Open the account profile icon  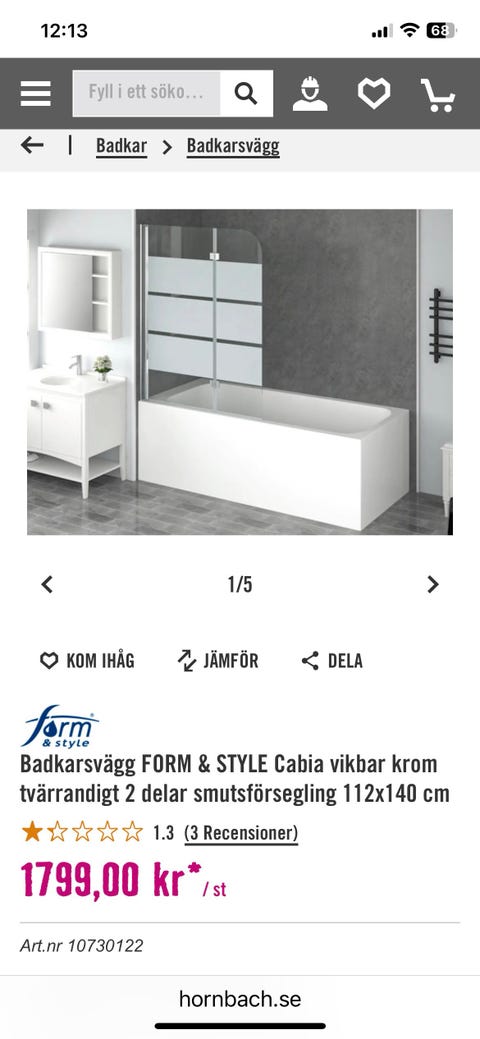(x=310, y=93)
